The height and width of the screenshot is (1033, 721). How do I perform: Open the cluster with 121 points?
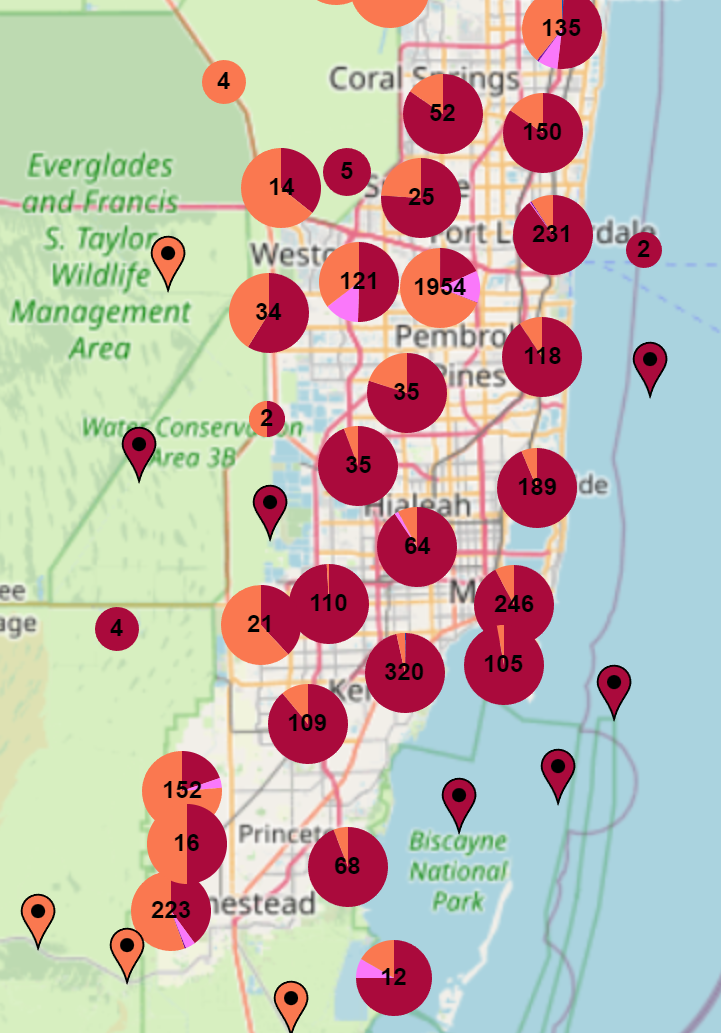coord(358,281)
